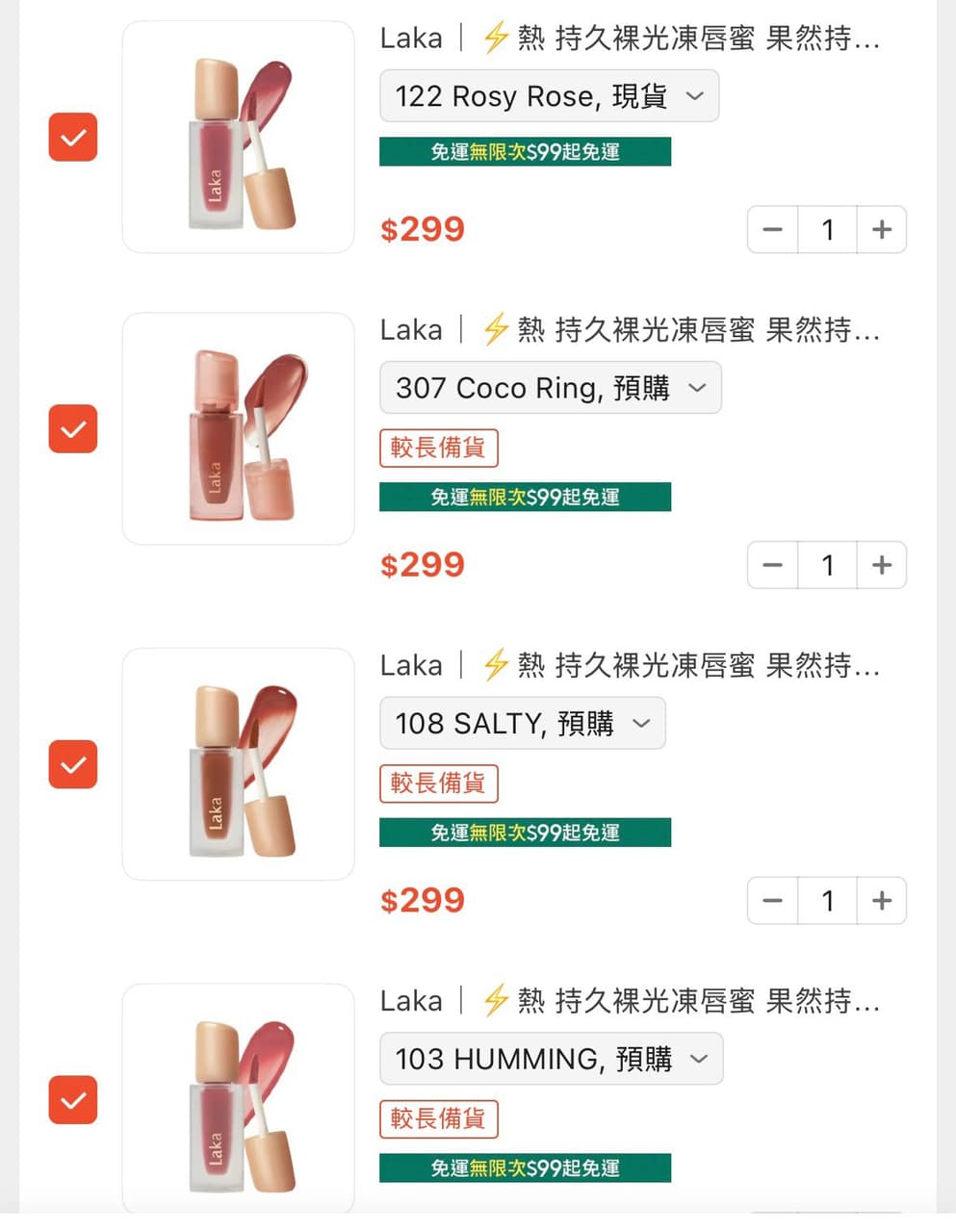View the 108 SALTY product image
956x1232 pixels.
(238, 764)
